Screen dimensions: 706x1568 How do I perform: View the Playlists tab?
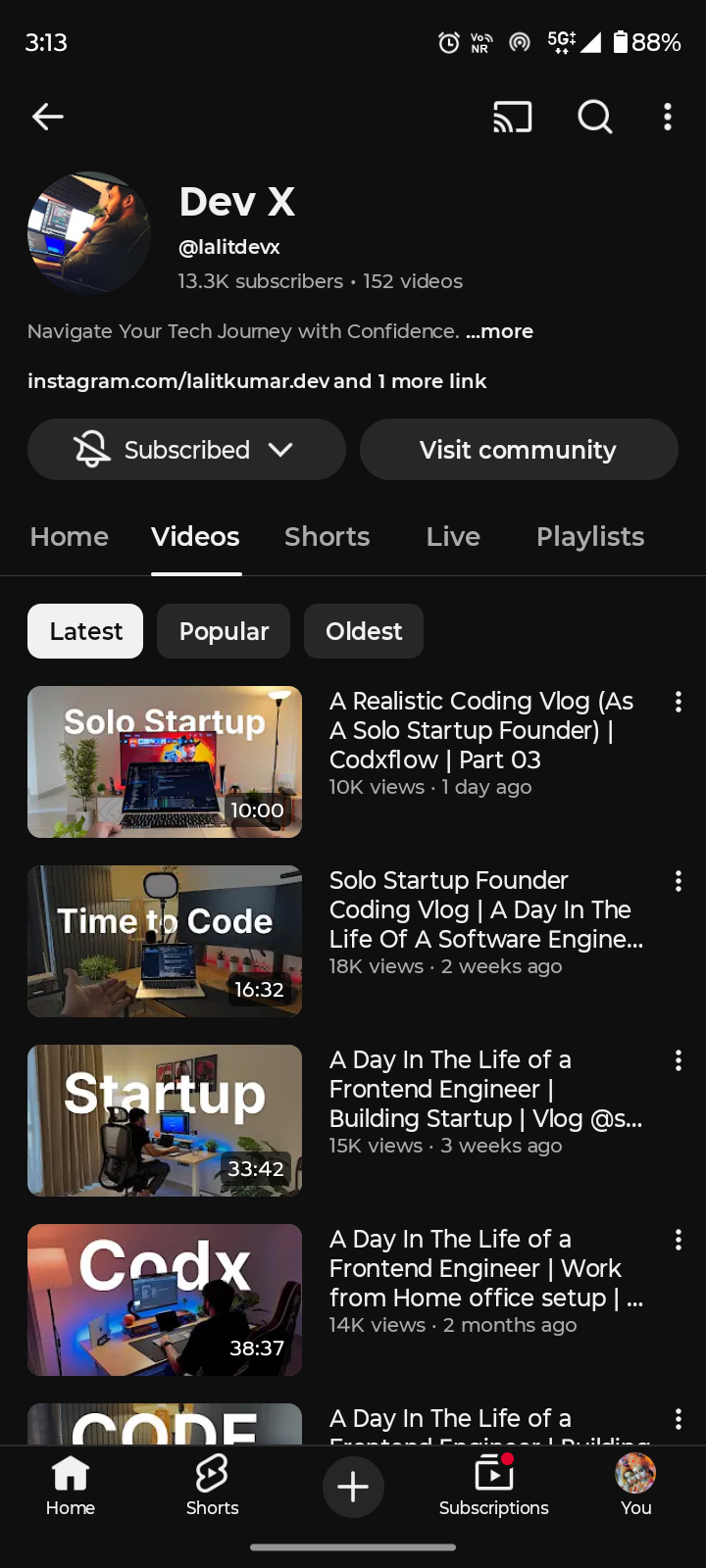pyautogui.click(x=590, y=537)
